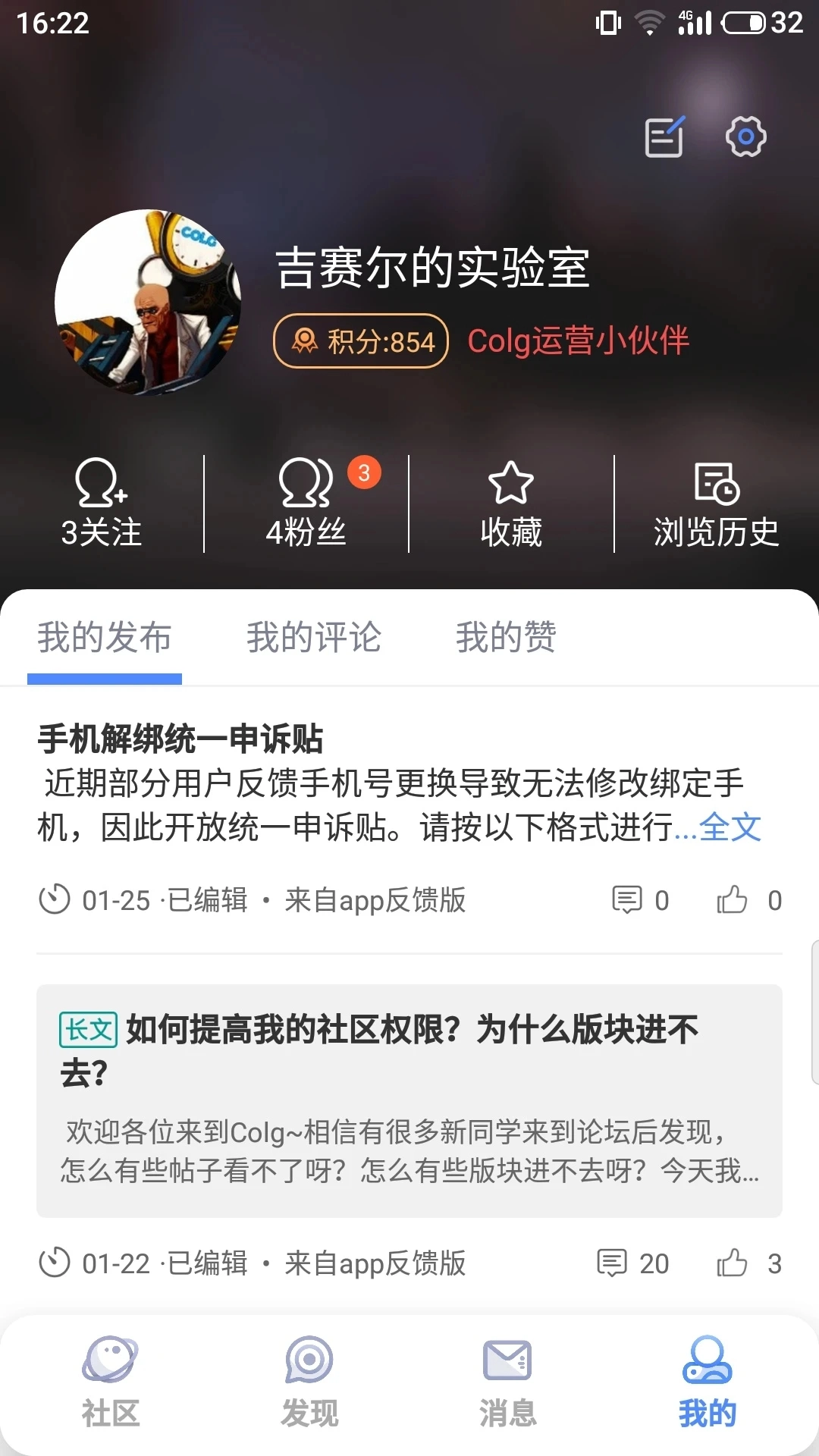Screen dimensions: 819x1456
Task: Open the 积分:854 points badge
Action: [358, 341]
